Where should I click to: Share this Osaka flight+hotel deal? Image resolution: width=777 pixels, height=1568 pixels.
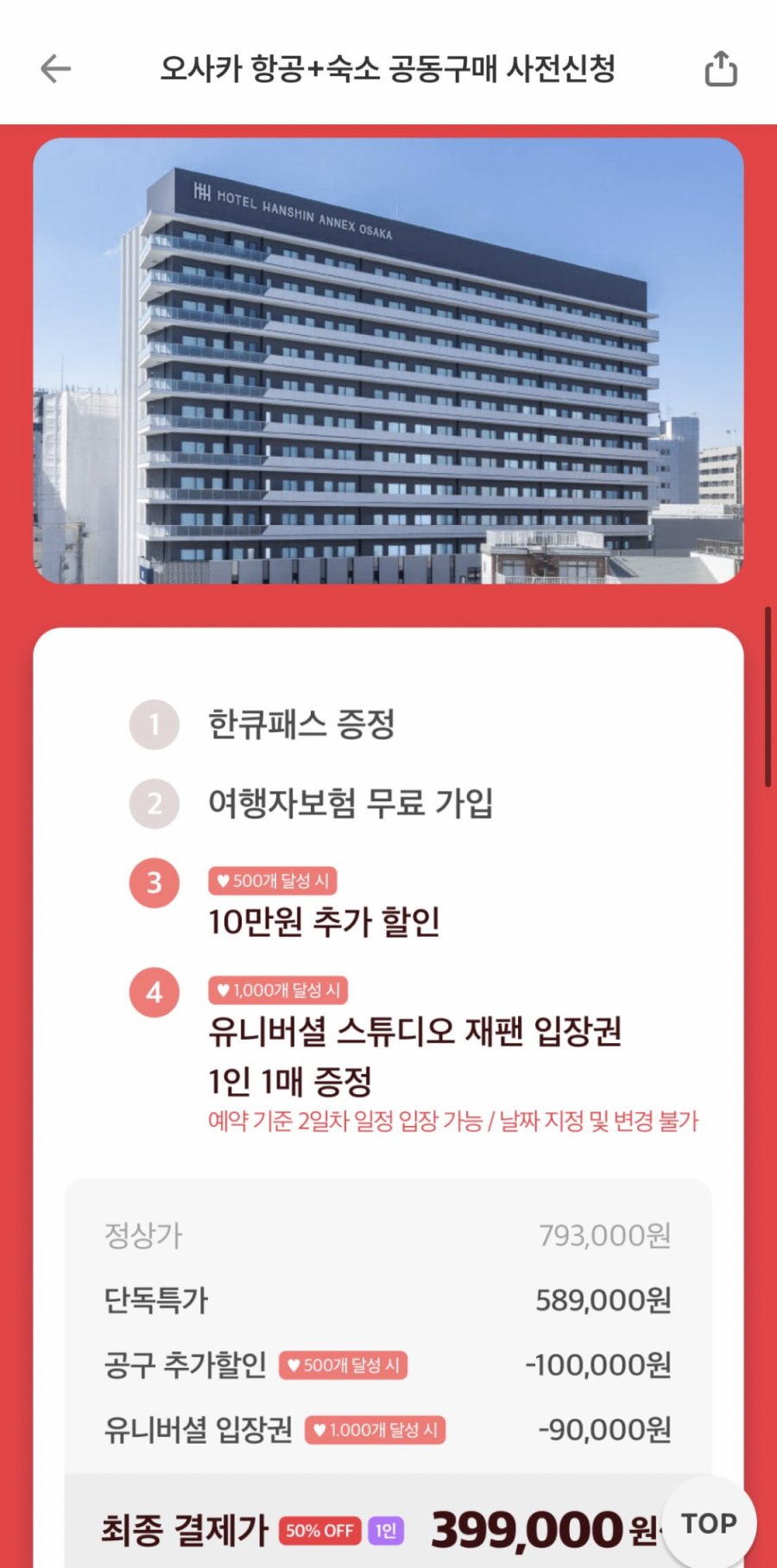[721, 69]
